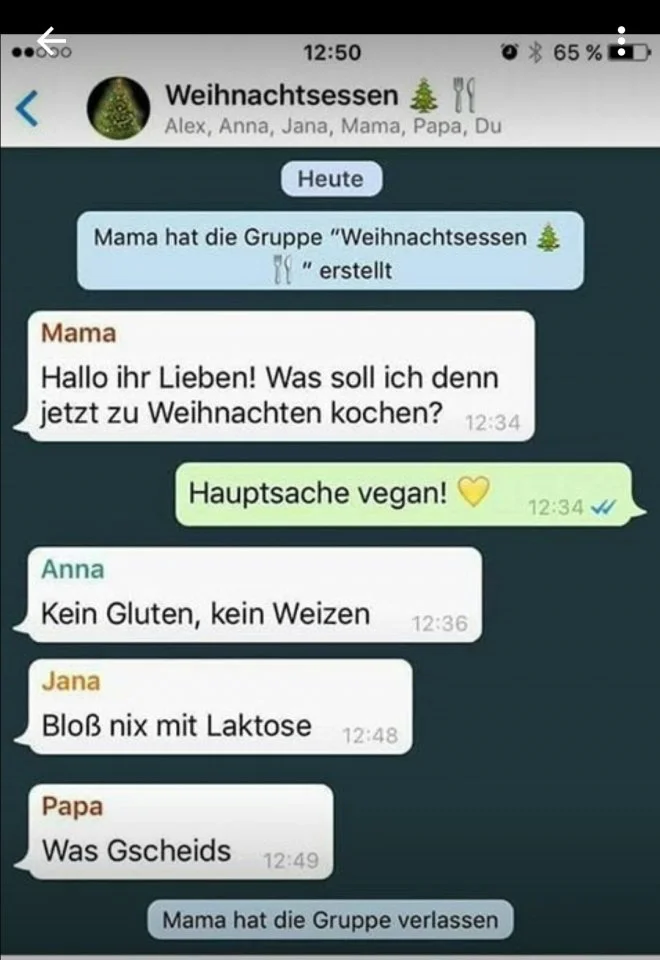Go back from the image viewer
Image resolution: width=660 pixels, height=960 pixels.
tap(51, 40)
